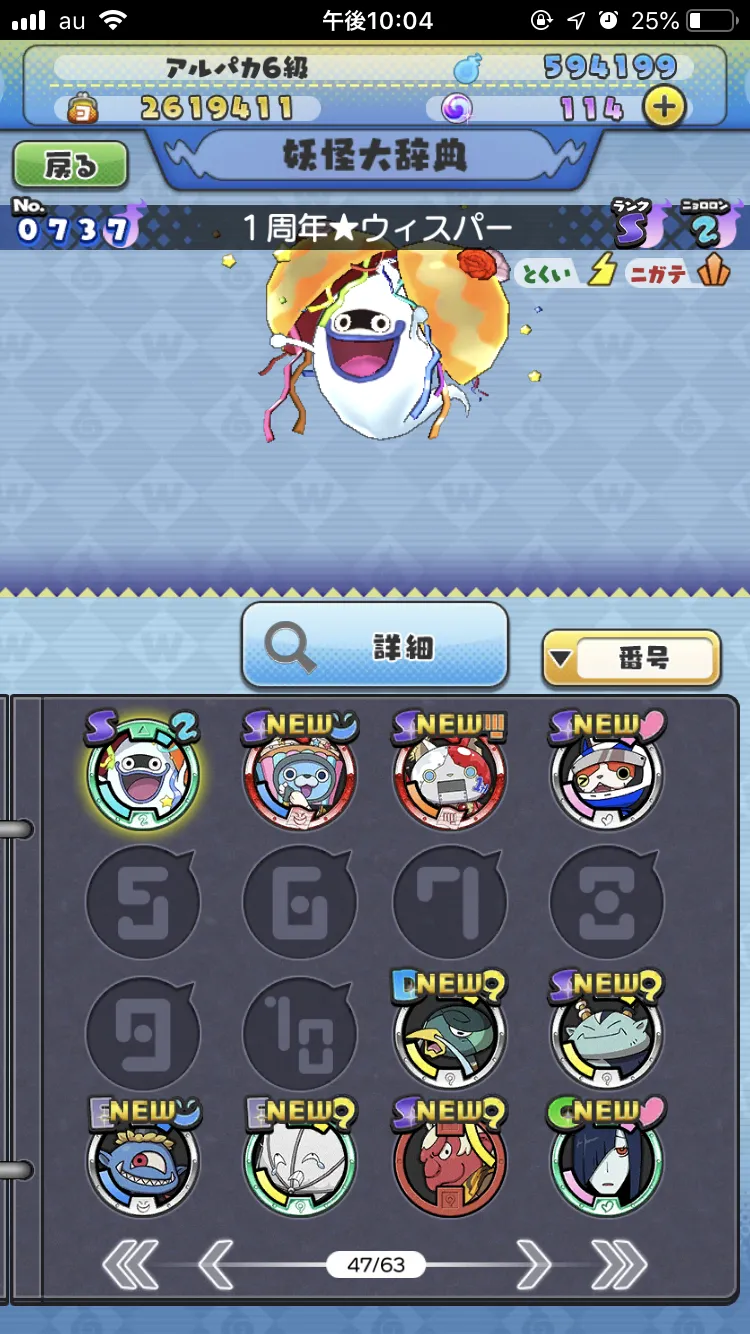Select the rank D bird yokai medal
This screenshot has width=750, height=1334.
click(x=449, y=1032)
